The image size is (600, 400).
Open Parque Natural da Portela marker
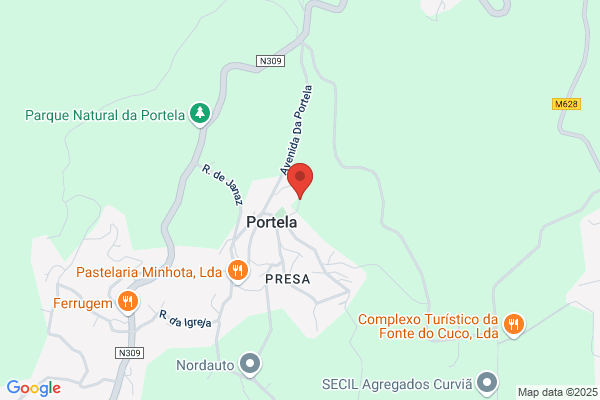coord(200,113)
